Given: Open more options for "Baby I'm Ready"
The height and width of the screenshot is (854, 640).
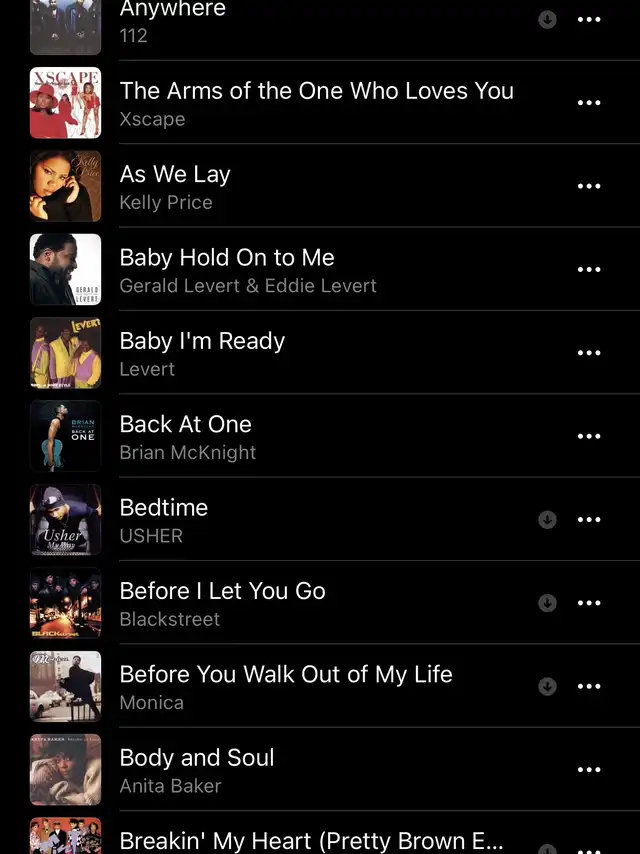Looking at the screenshot, I should (x=589, y=353).
